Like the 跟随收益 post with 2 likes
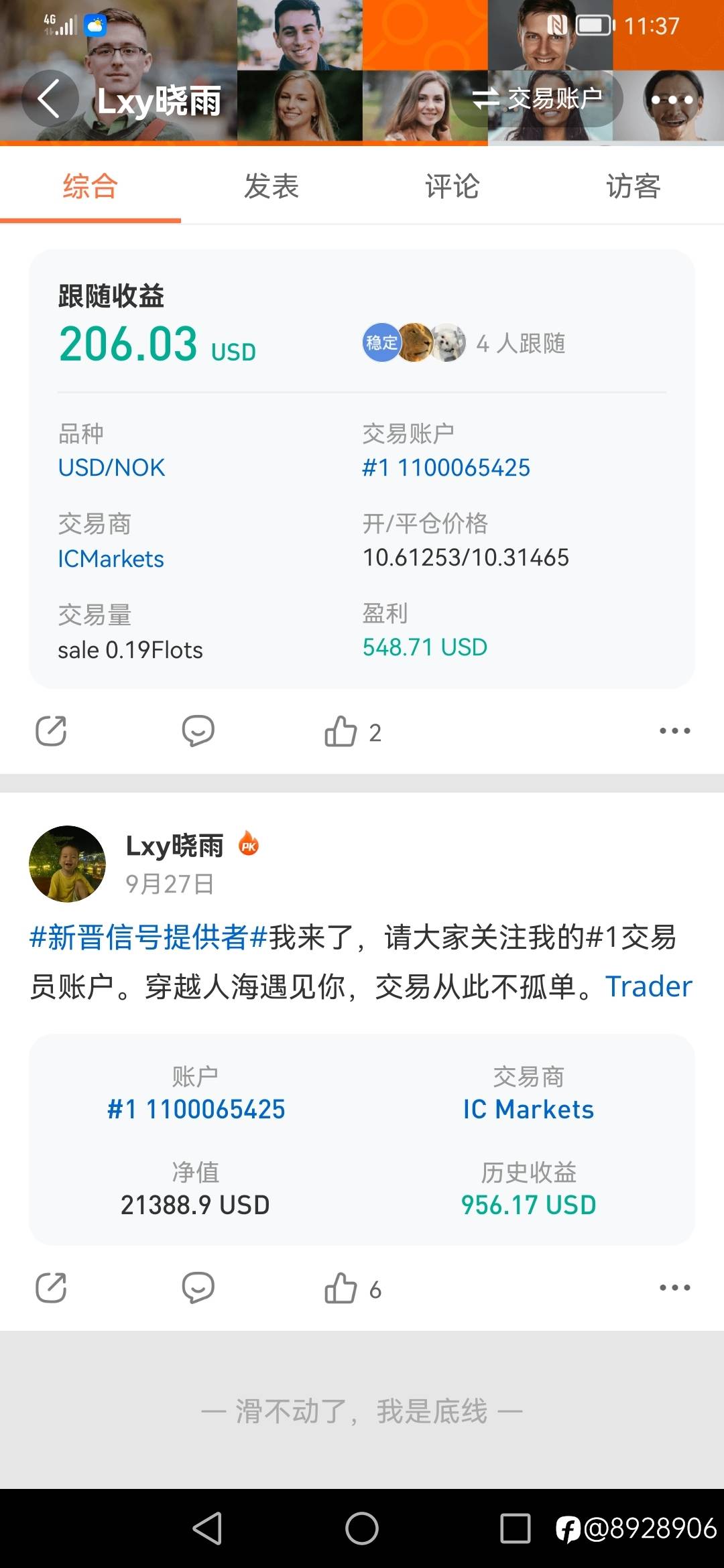 [353, 731]
